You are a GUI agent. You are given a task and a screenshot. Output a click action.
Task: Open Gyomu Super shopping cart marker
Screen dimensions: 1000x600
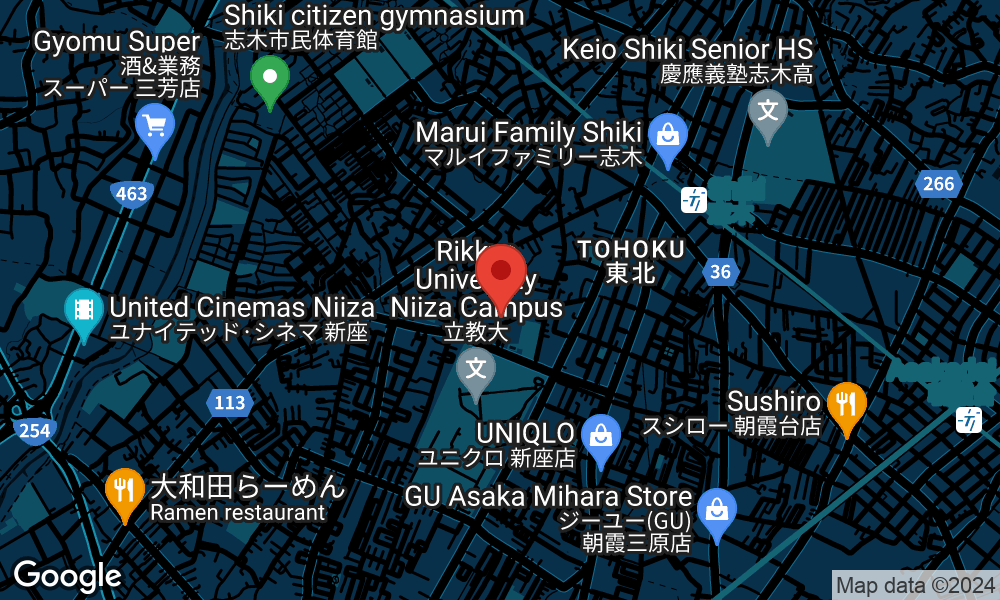(154, 127)
